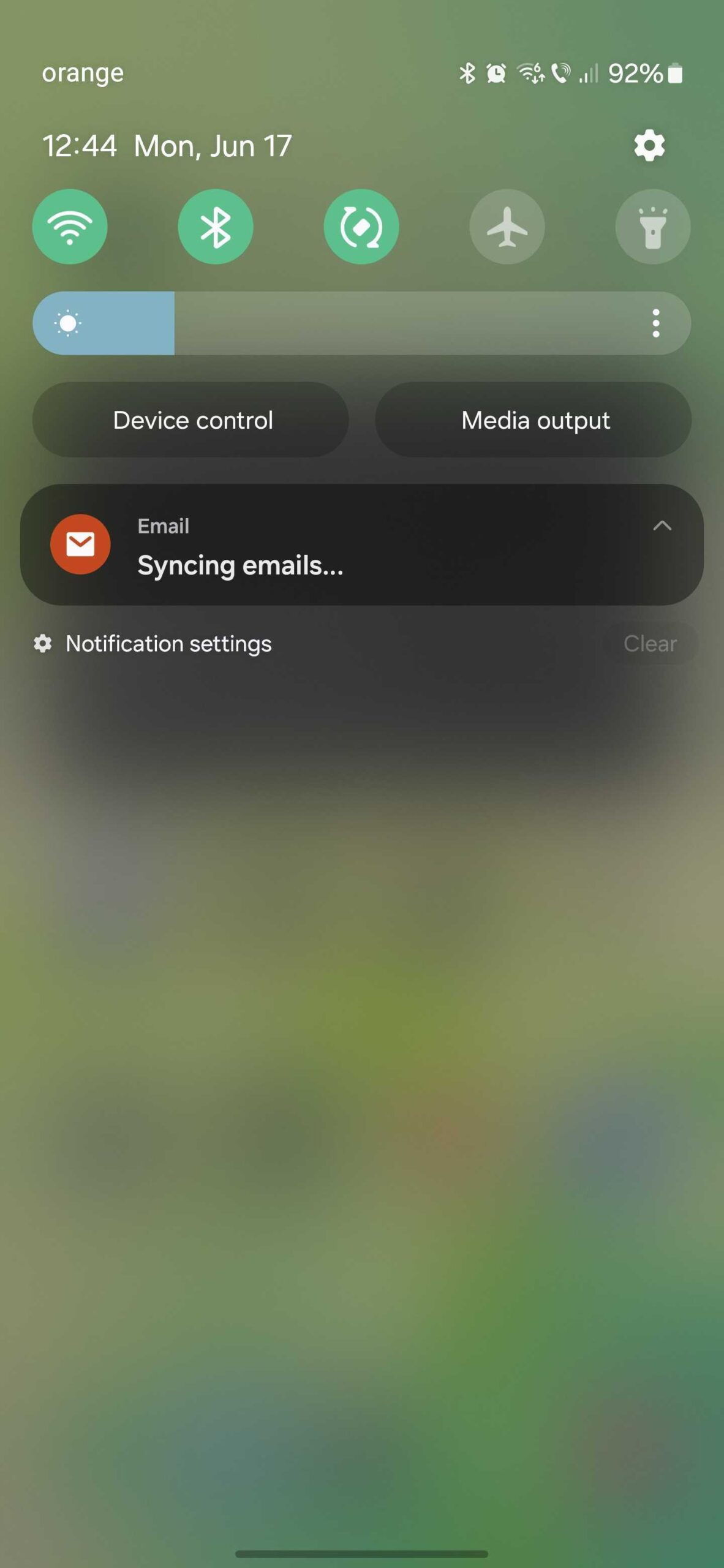The image size is (724, 1568).
Task: Clear all notifications
Action: coord(650,644)
